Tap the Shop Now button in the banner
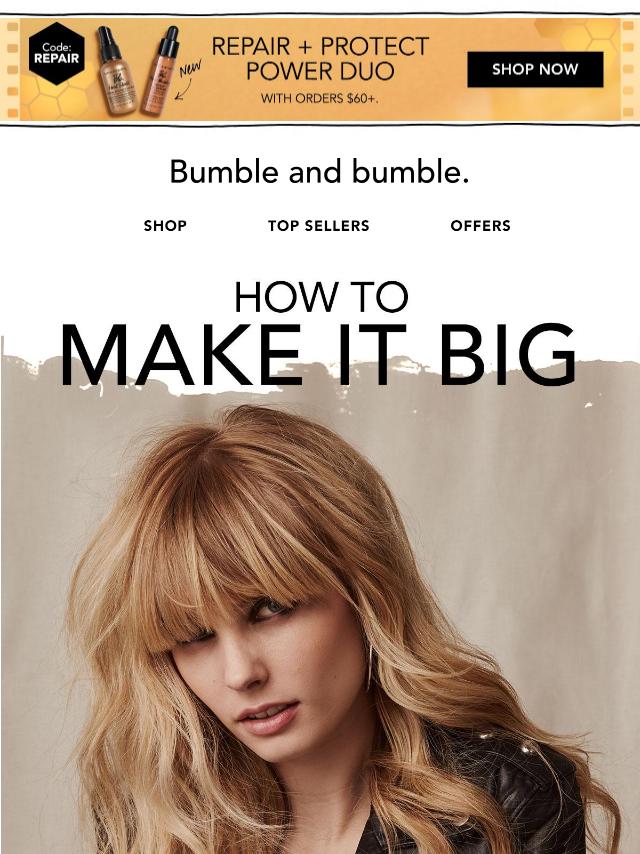Viewport: 640px width, 854px height. (535, 70)
